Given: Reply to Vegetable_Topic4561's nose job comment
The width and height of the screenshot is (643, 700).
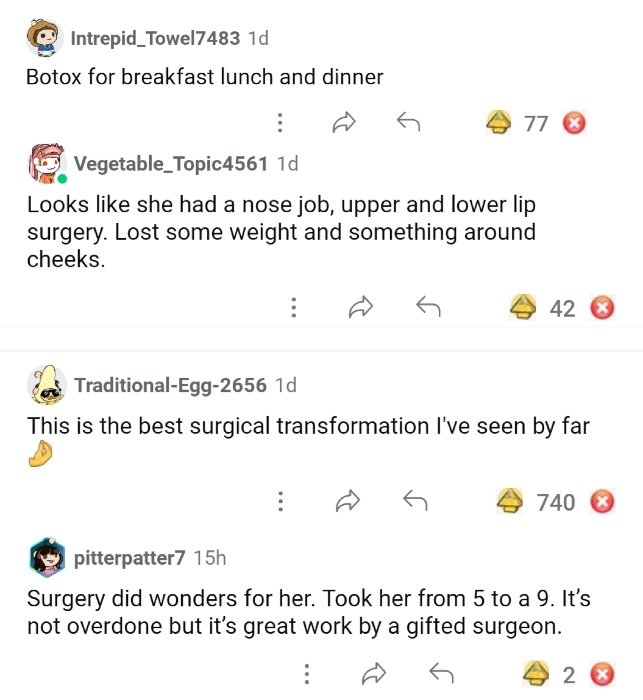Looking at the screenshot, I should pos(428,308).
